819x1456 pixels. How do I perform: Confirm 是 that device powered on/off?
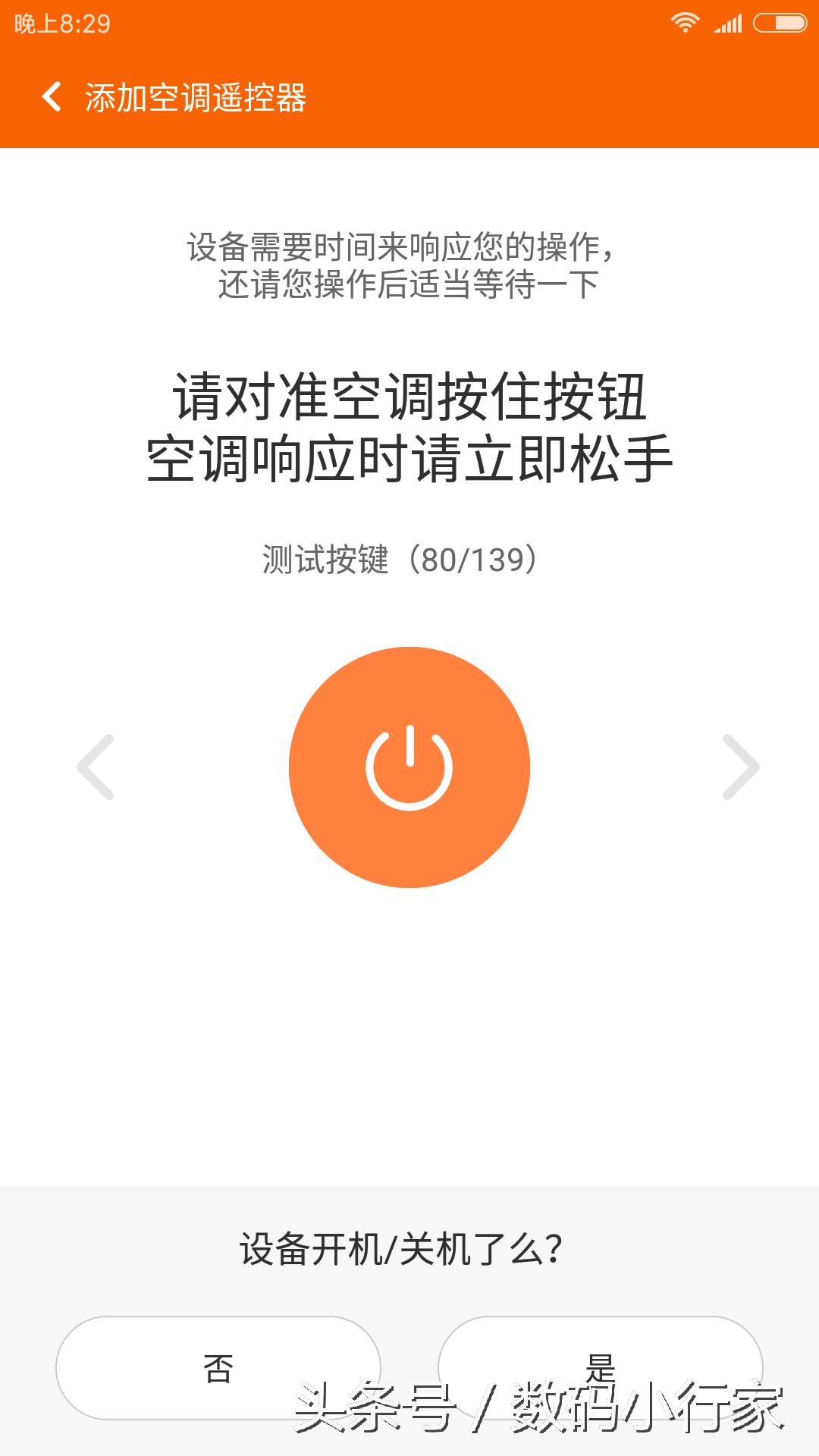(600, 1368)
